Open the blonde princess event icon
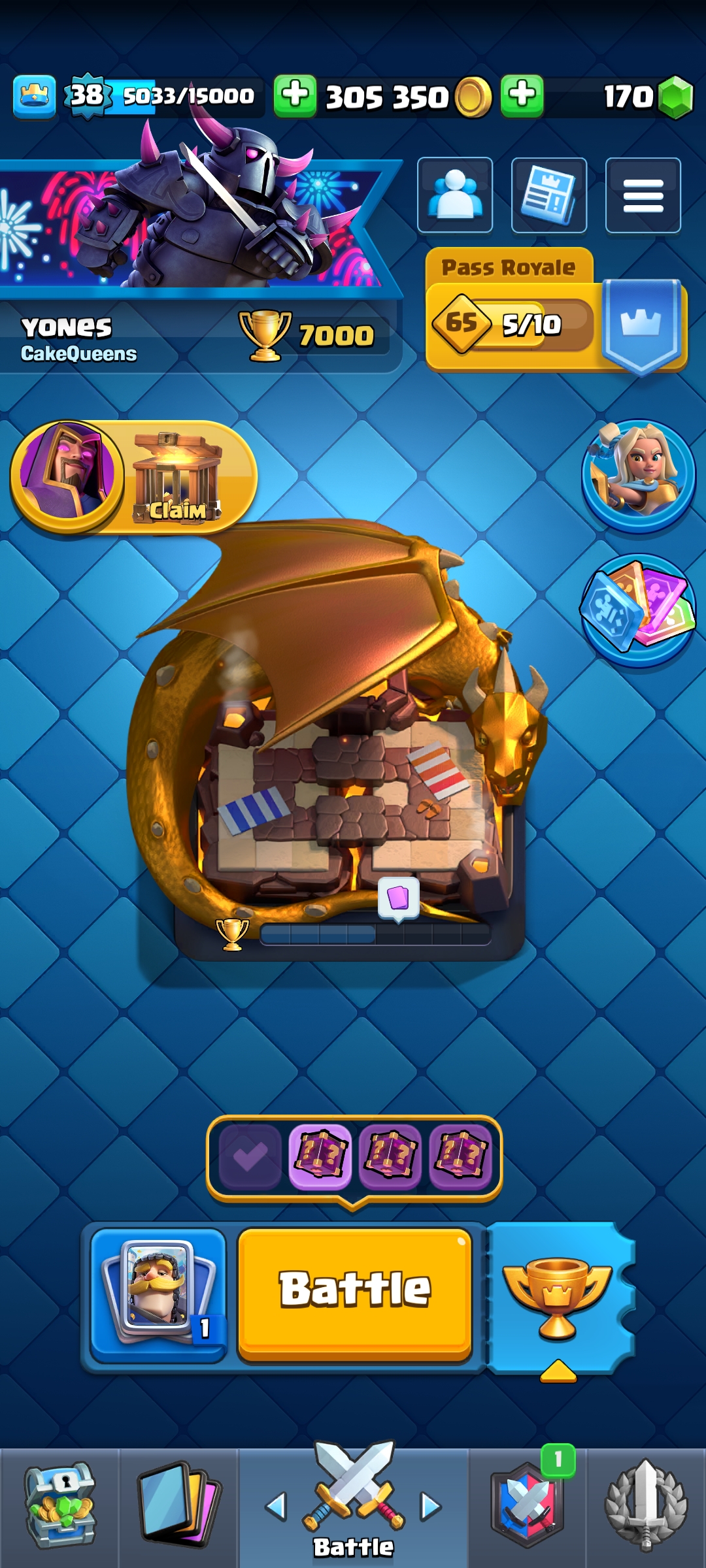This screenshot has width=706, height=1568. point(638,476)
